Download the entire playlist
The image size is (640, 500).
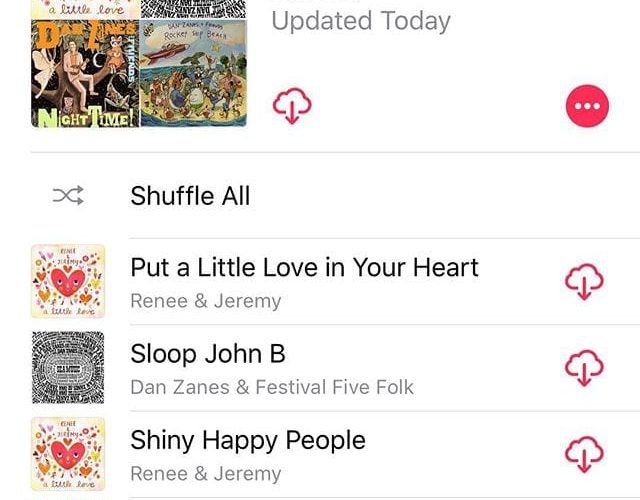tap(292, 105)
